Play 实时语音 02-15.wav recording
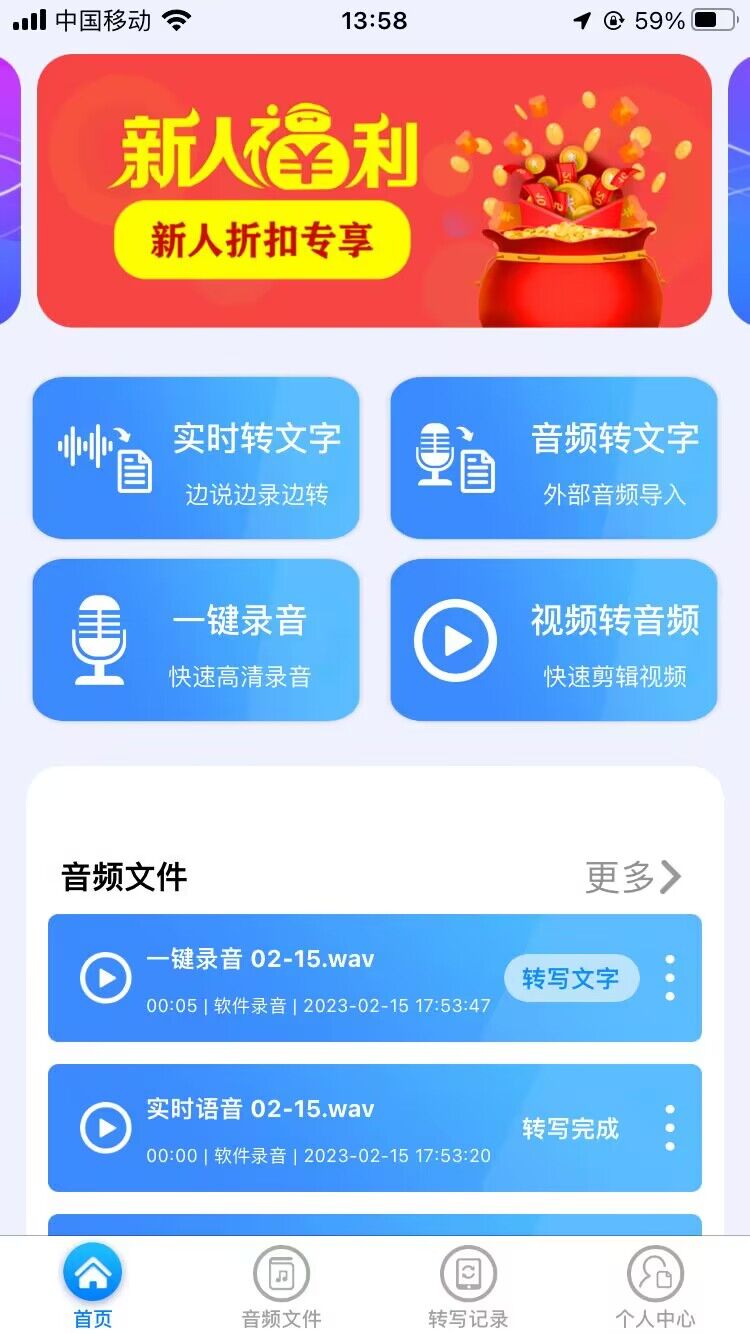 click(x=106, y=1128)
